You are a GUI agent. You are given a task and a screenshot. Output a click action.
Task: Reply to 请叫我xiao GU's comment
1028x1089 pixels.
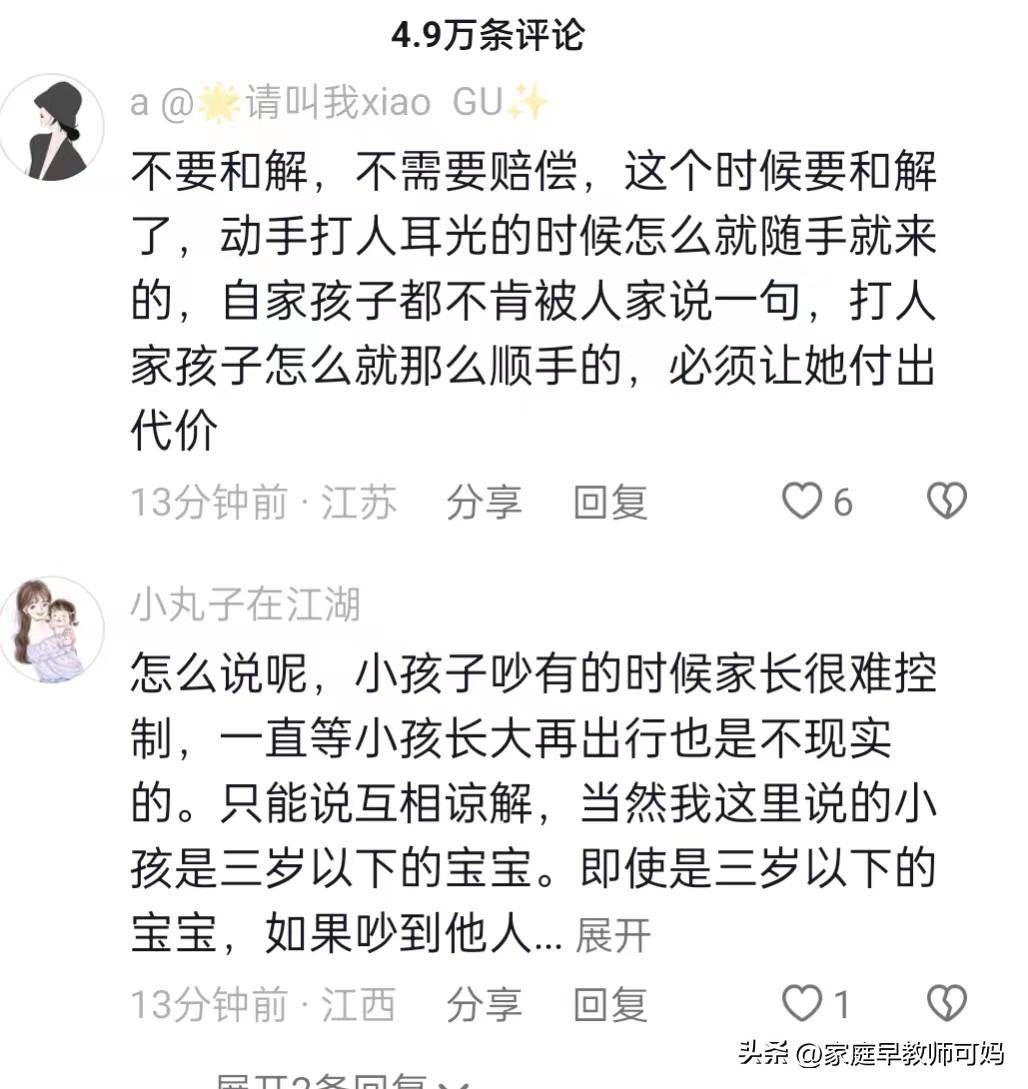610,502
